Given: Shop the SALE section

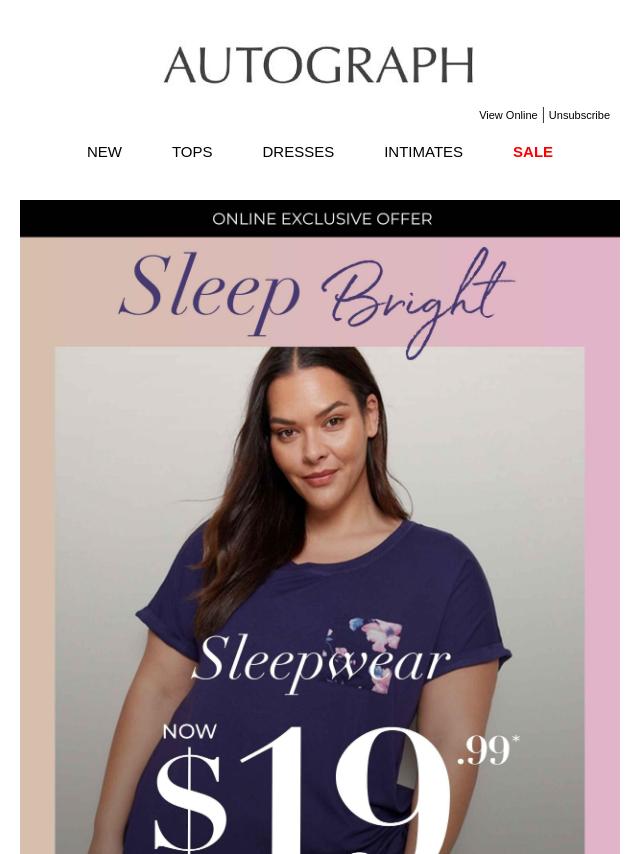Looking at the screenshot, I should click(532, 152).
